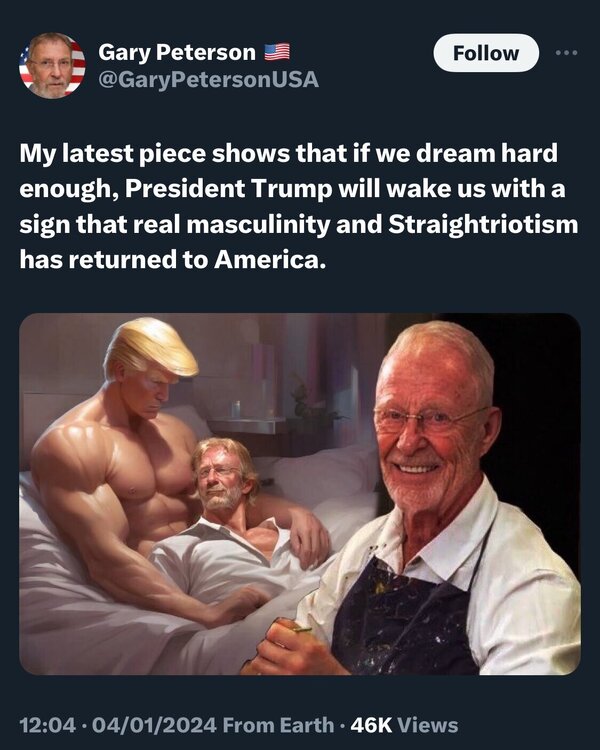Screen dimensions: 600x750
Task: Open Gary Peterson's profile picture
Action: [x=52, y=65]
